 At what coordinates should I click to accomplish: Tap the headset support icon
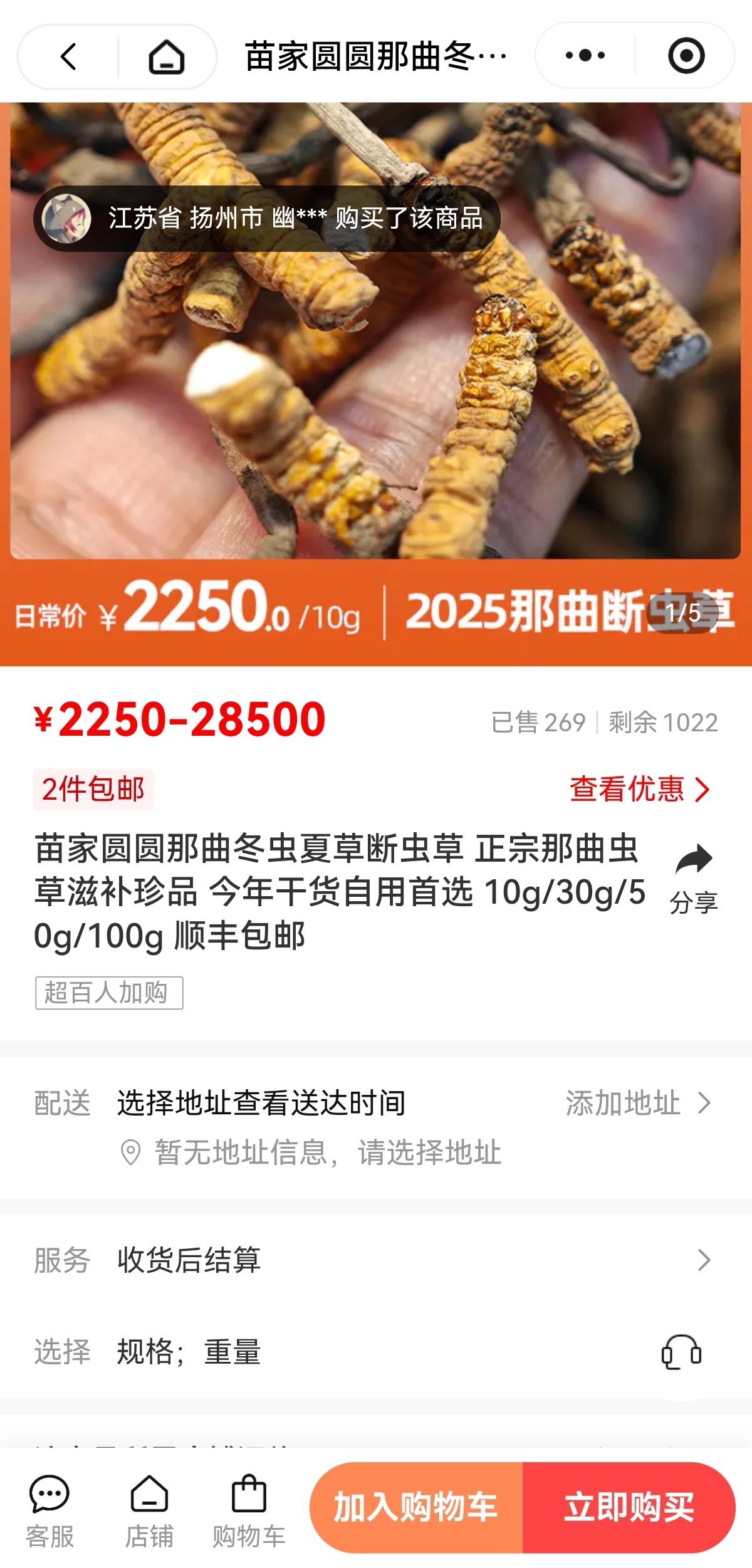click(x=681, y=1352)
